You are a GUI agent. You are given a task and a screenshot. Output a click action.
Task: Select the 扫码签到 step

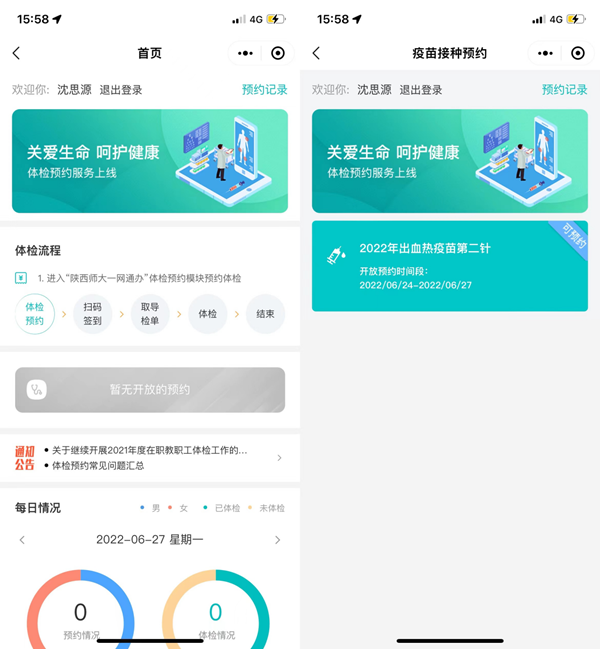[x=92, y=314]
